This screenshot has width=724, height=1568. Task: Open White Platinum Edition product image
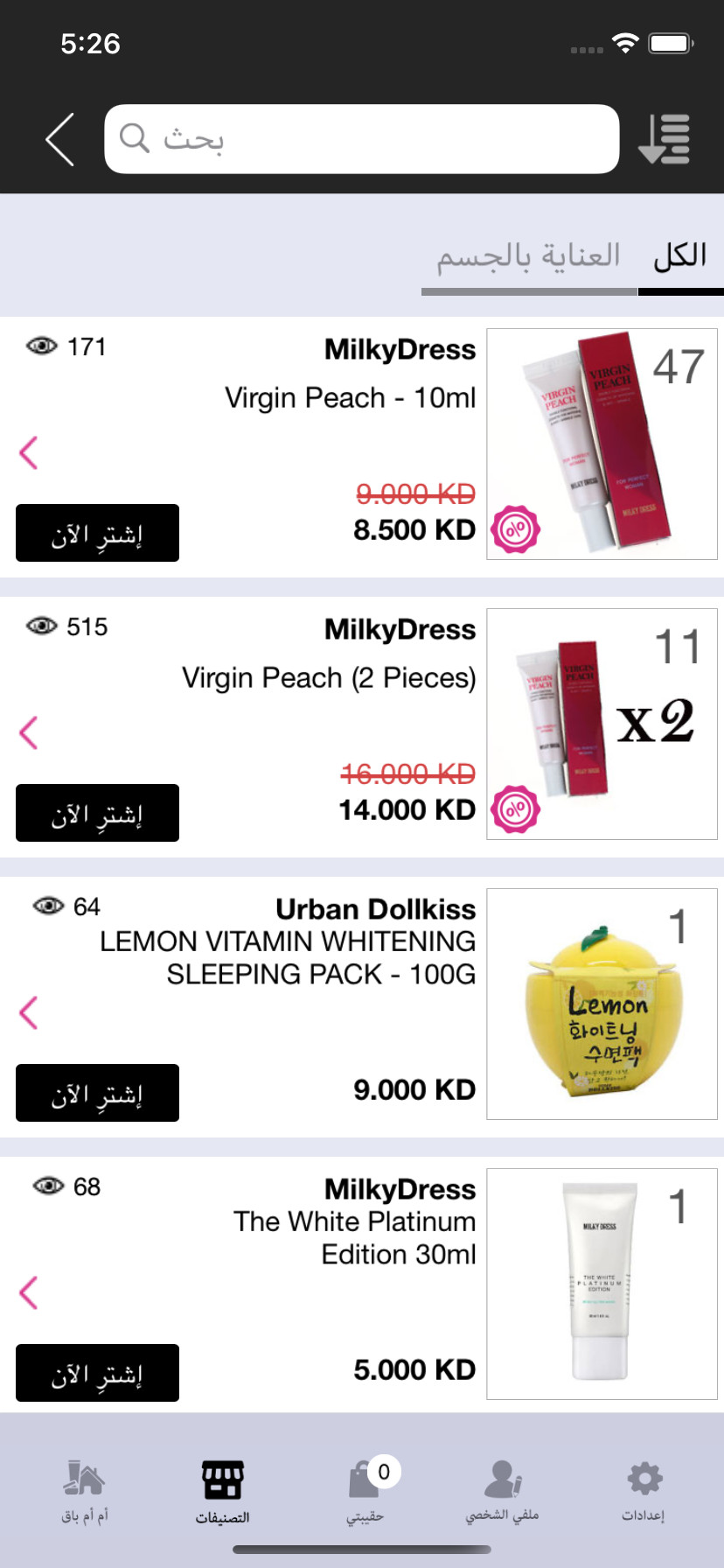pyautogui.click(x=602, y=1284)
